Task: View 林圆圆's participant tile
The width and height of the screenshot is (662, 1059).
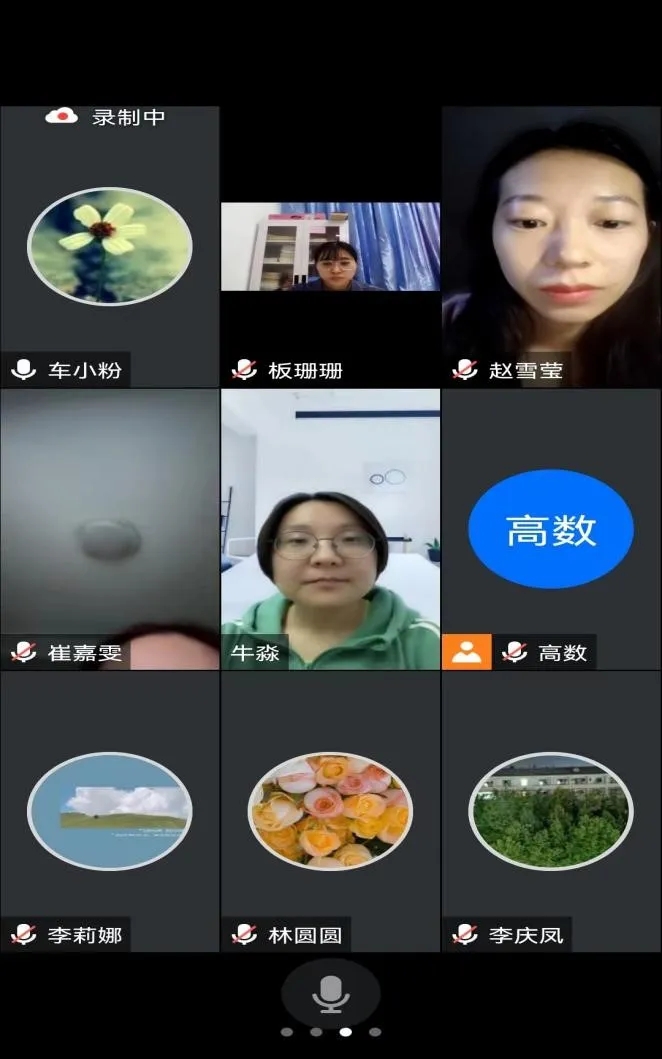Action: pyautogui.click(x=330, y=810)
